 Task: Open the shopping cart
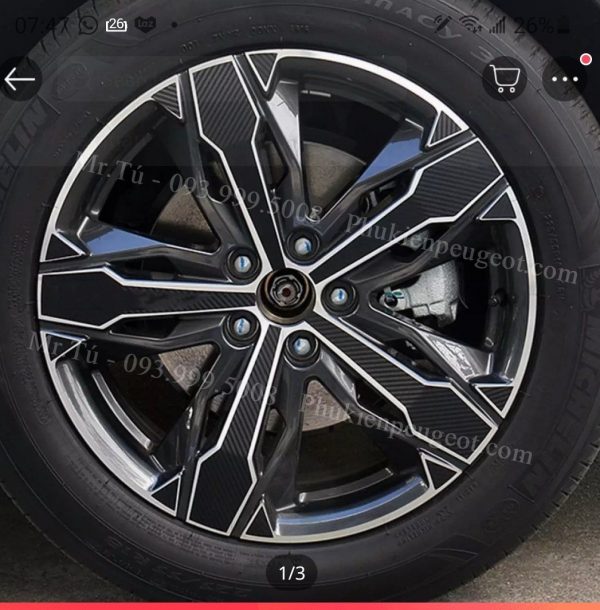504,78
